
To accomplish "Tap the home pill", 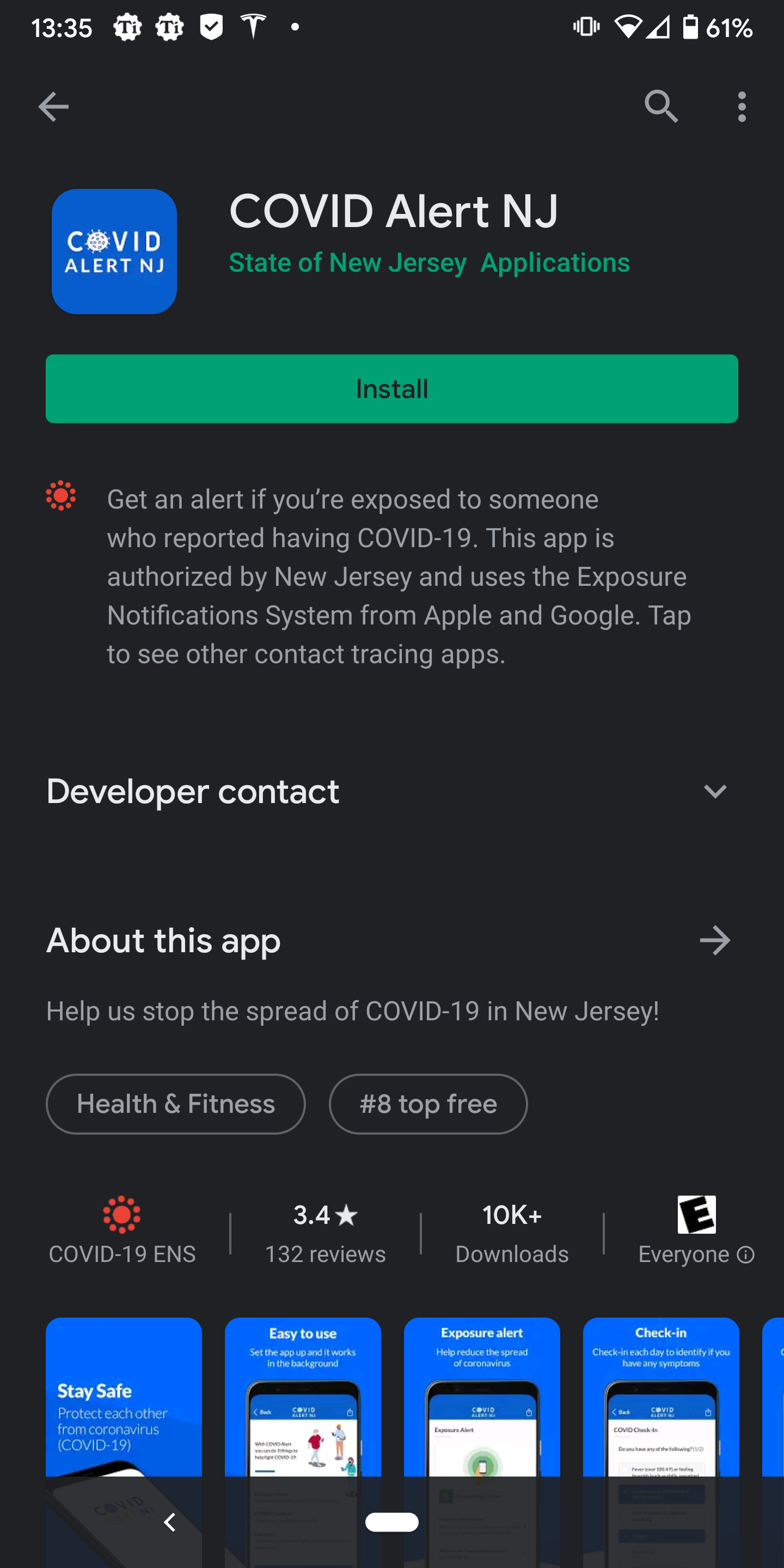I will coord(392,1522).
